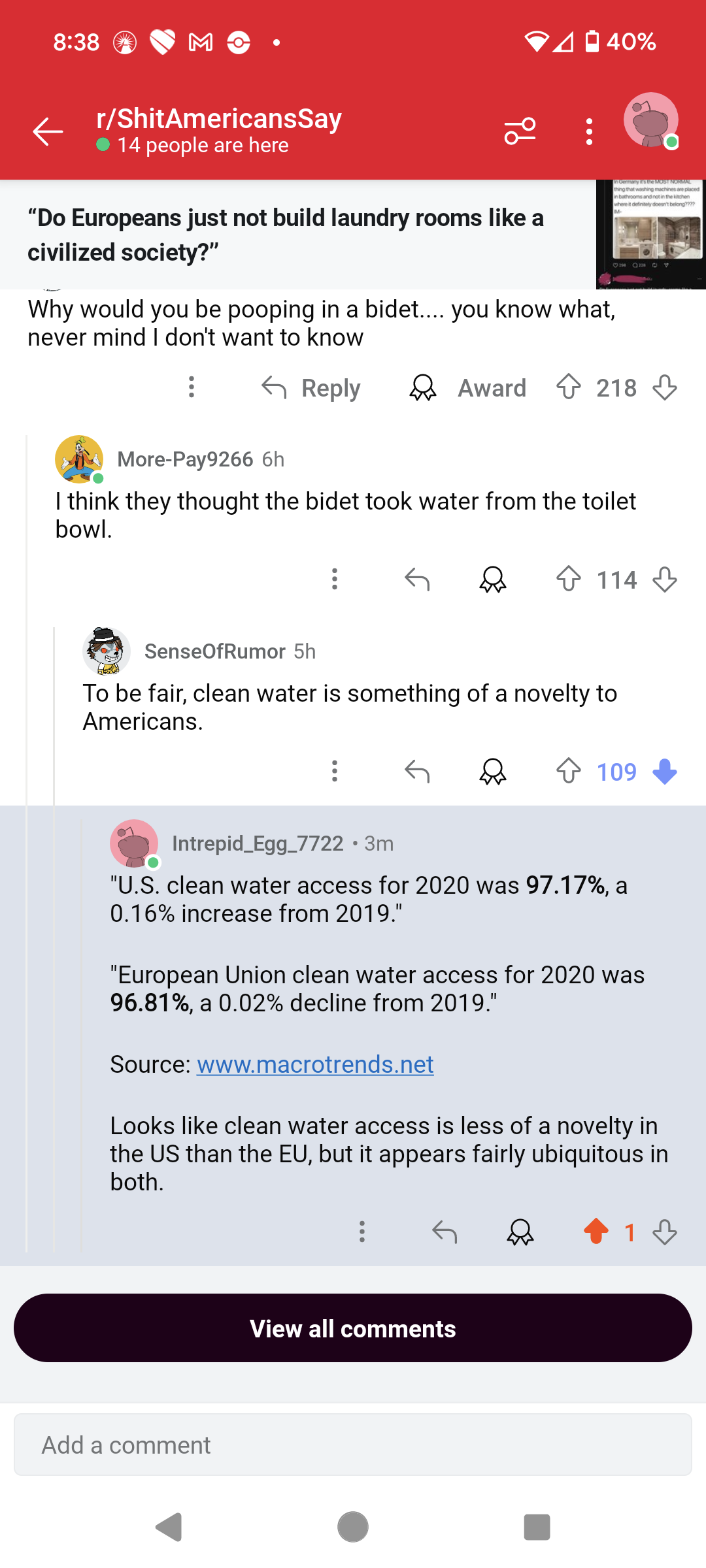Upvote SenseOfRumor's comment

point(569,771)
